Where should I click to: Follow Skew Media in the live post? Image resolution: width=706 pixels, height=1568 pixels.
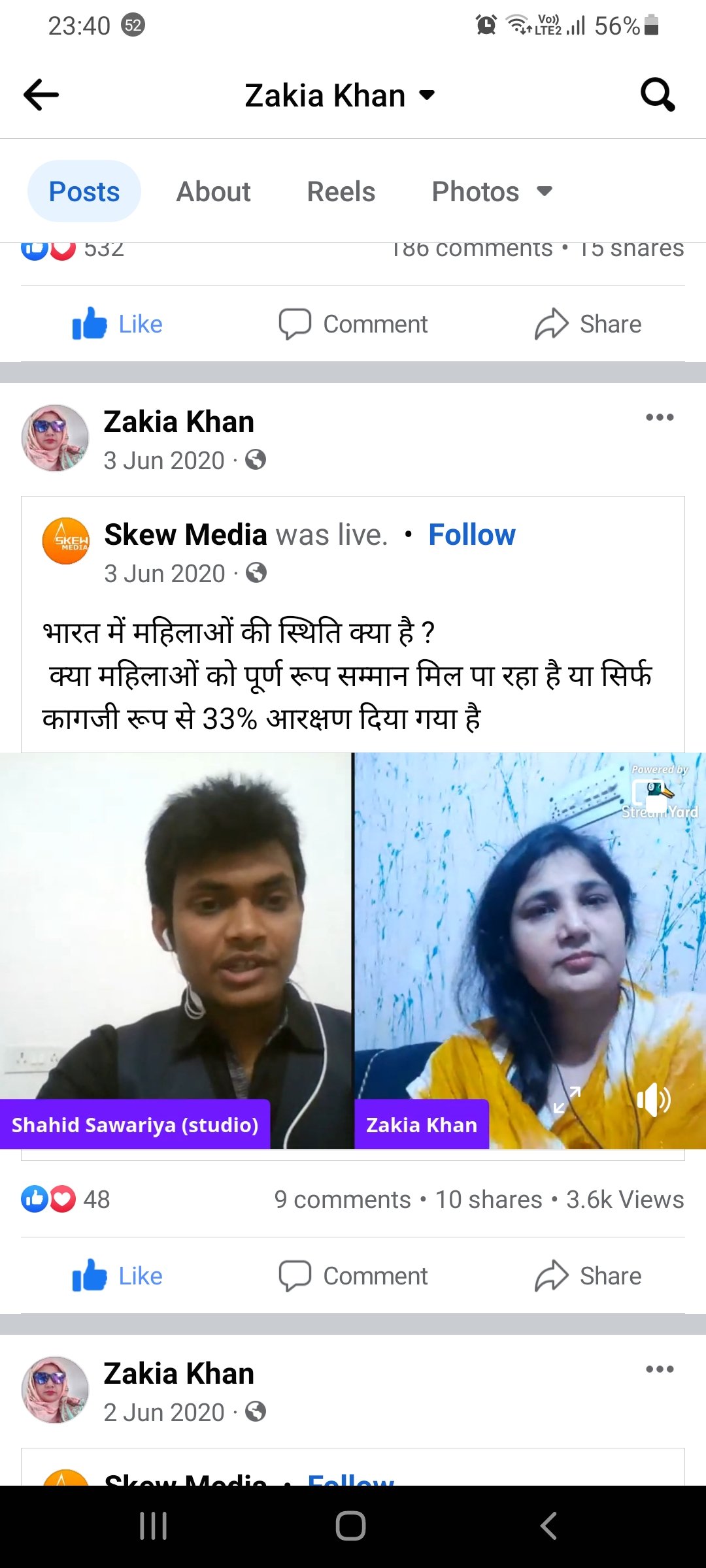471,534
